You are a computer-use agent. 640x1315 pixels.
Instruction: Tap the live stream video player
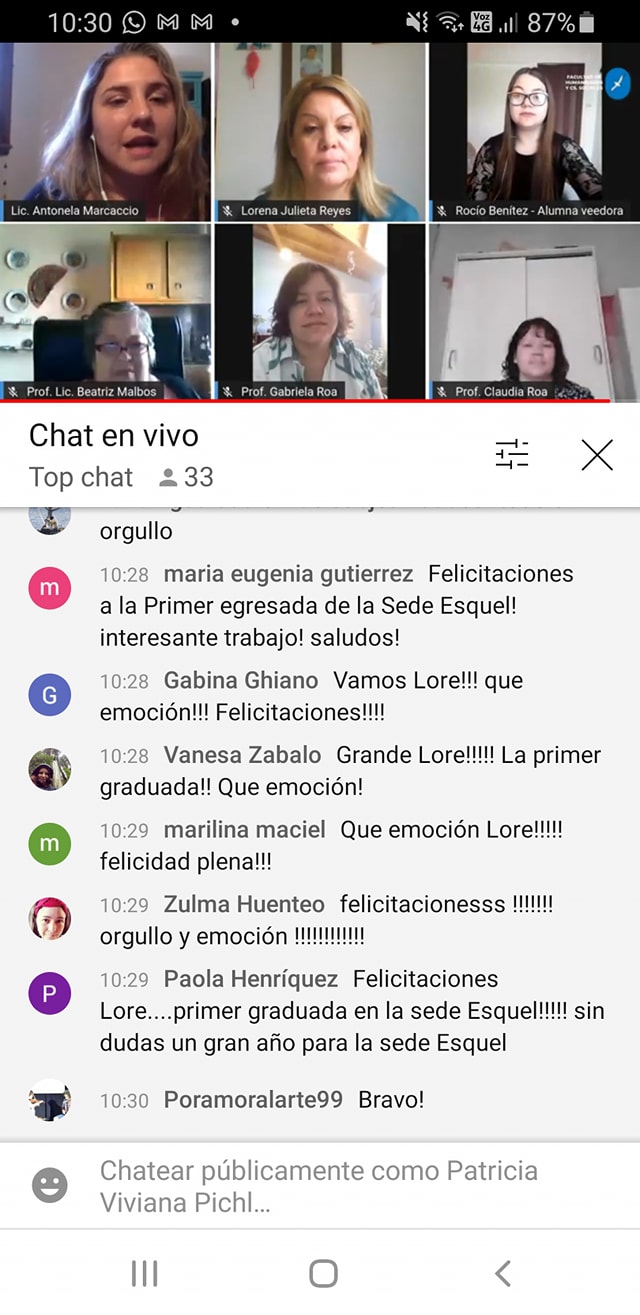click(320, 220)
